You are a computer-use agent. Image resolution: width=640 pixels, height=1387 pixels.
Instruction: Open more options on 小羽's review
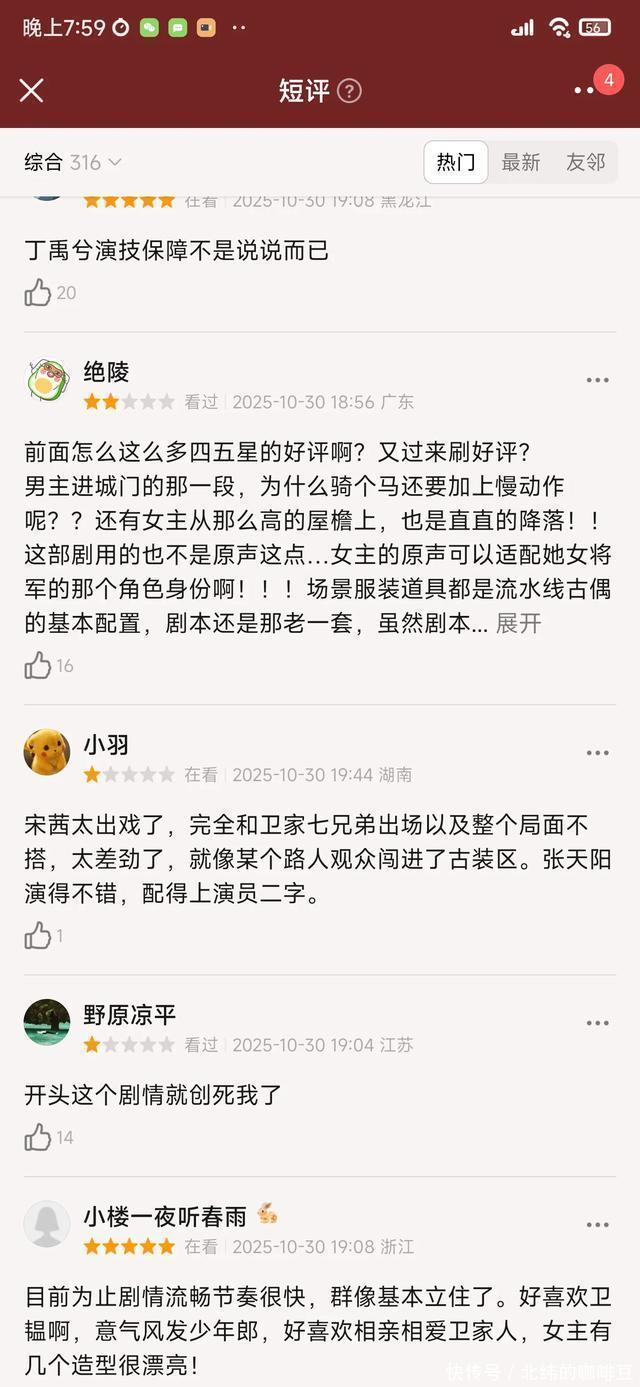[597, 754]
